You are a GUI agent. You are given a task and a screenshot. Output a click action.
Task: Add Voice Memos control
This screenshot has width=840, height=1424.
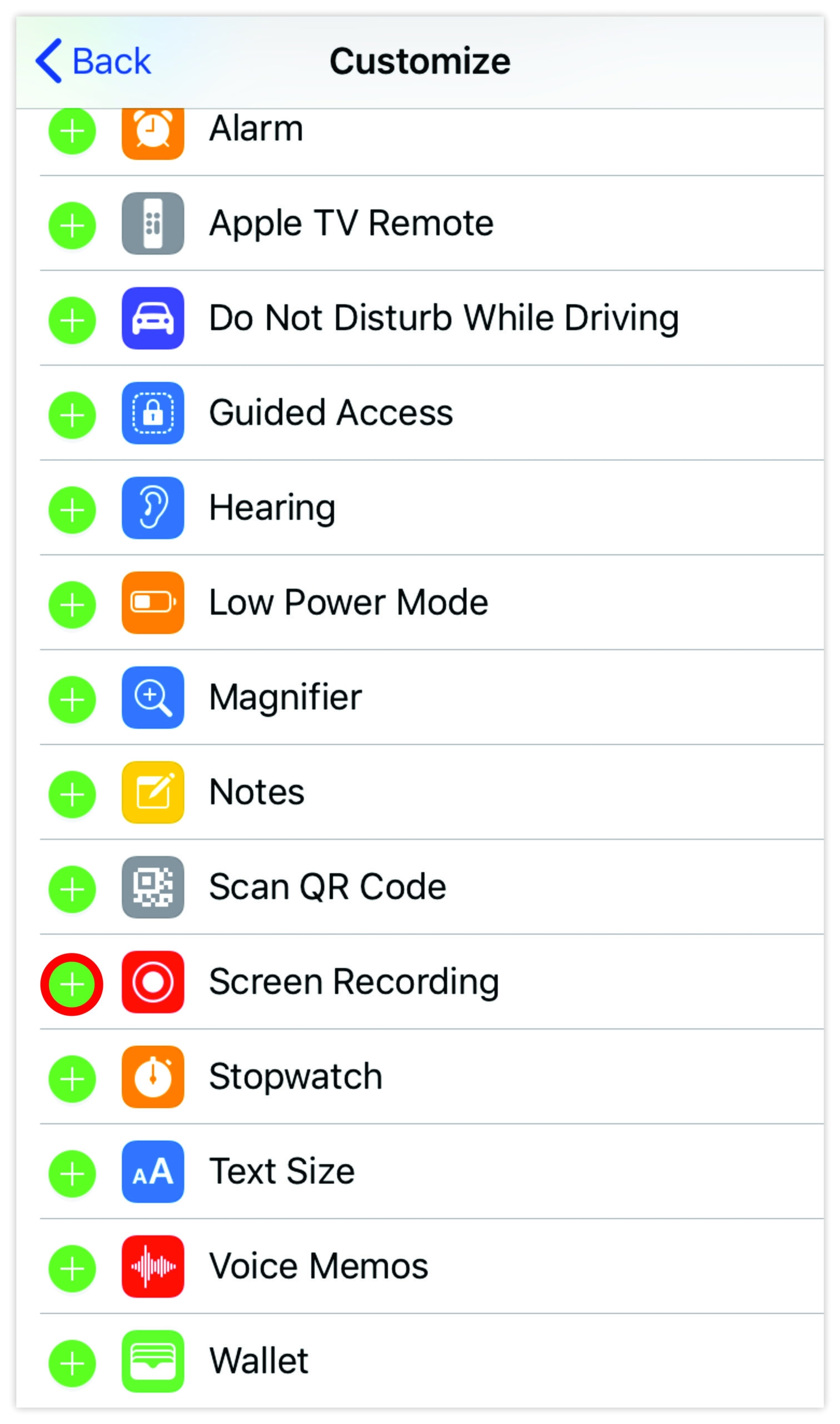tap(72, 1269)
